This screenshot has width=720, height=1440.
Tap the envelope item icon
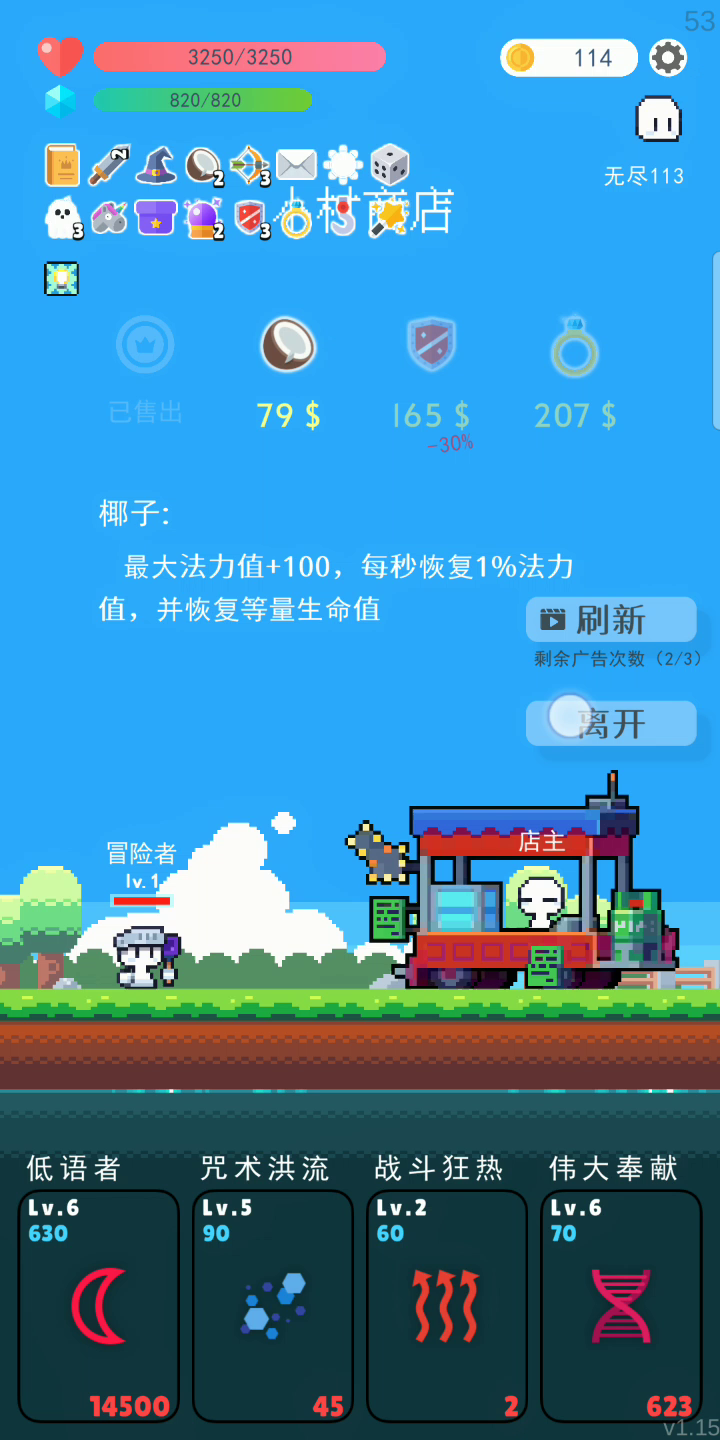coord(296,165)
